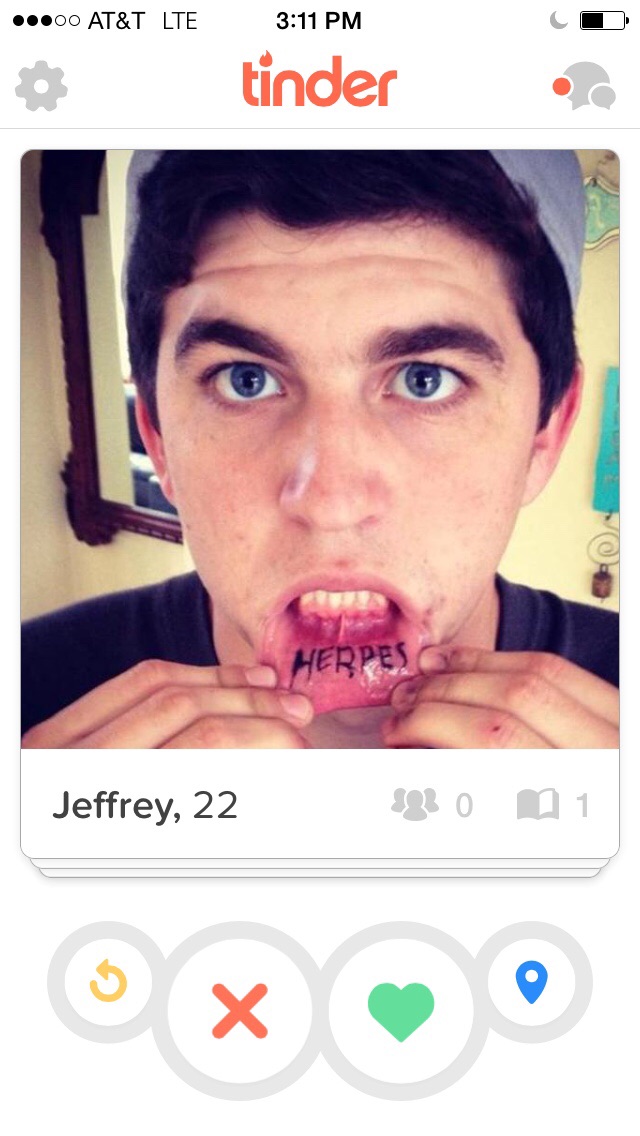Screen dimensions: 640x1136
Task: Open the settings gear
Action: (41, 86)
